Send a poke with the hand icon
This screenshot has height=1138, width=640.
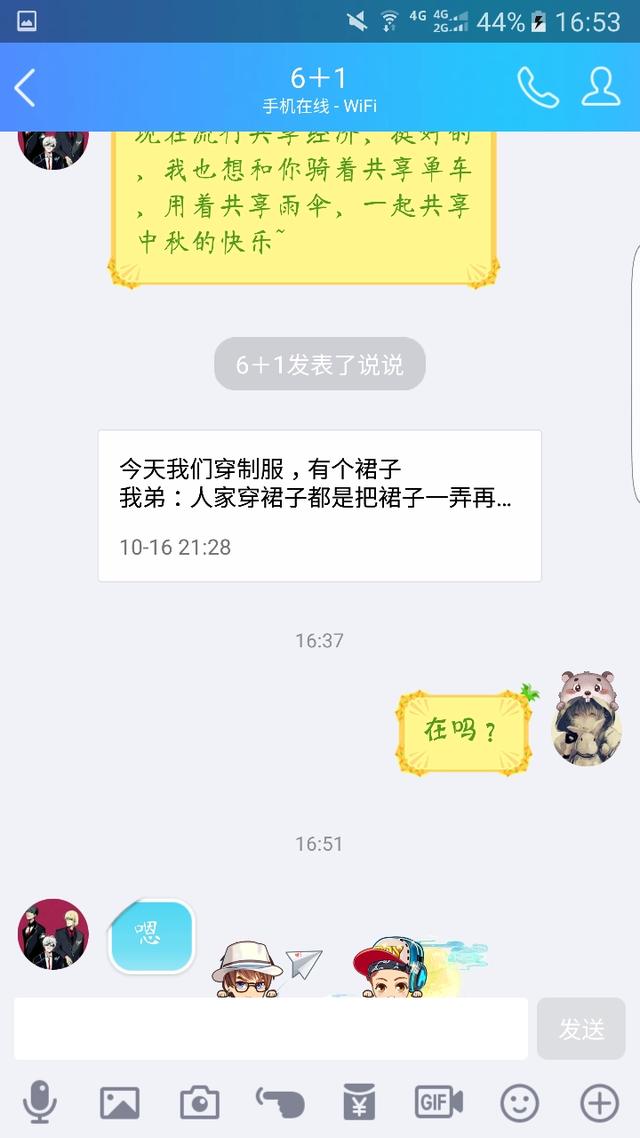[280, 1103]
